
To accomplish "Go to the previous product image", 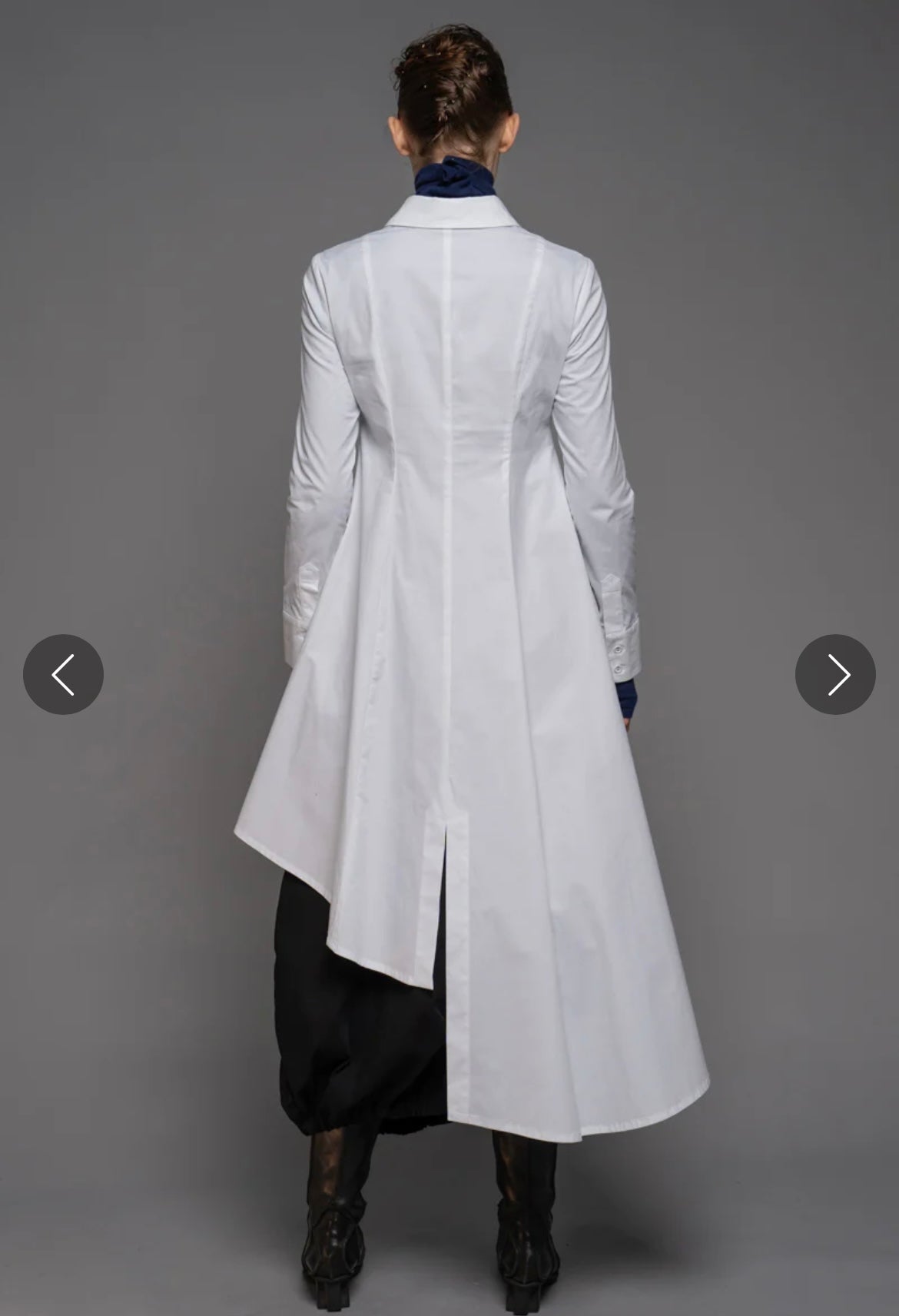I will click(63, 674).
